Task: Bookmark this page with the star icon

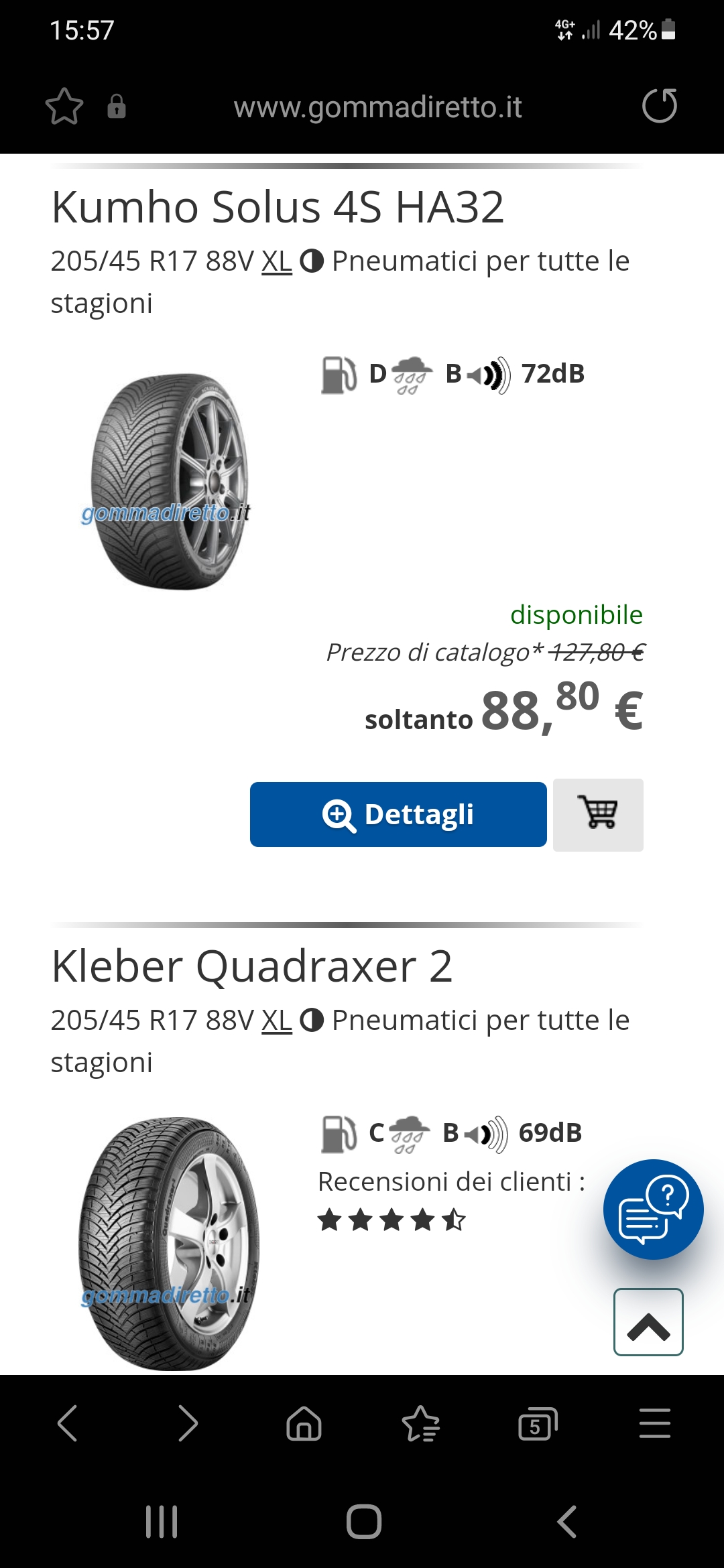Action: [64, 107]
